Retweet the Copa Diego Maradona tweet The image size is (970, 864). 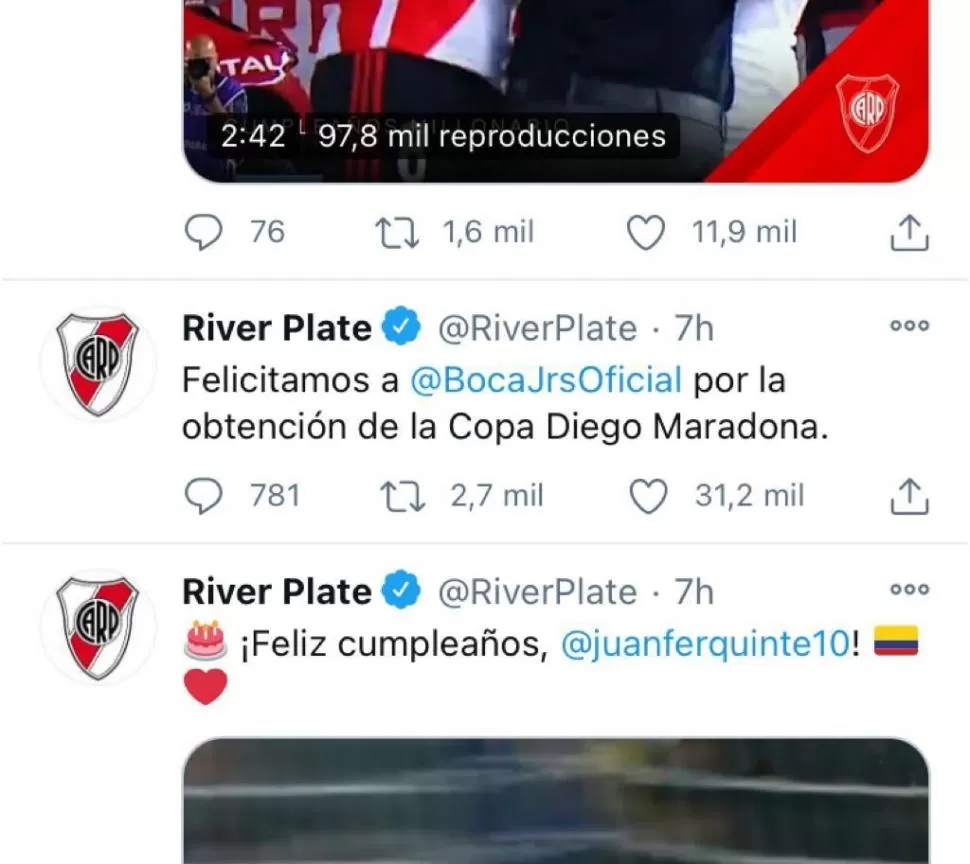[405, 496]
